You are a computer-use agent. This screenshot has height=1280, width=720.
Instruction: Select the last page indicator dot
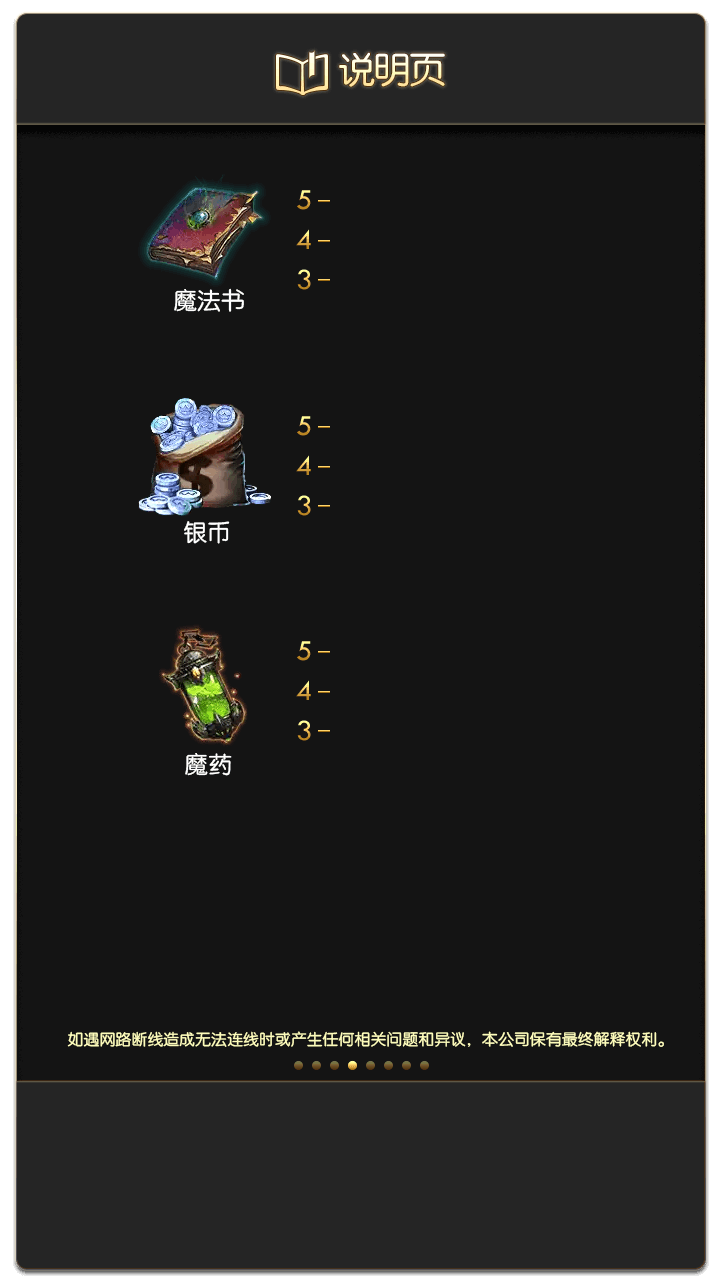click(424, 1065)
